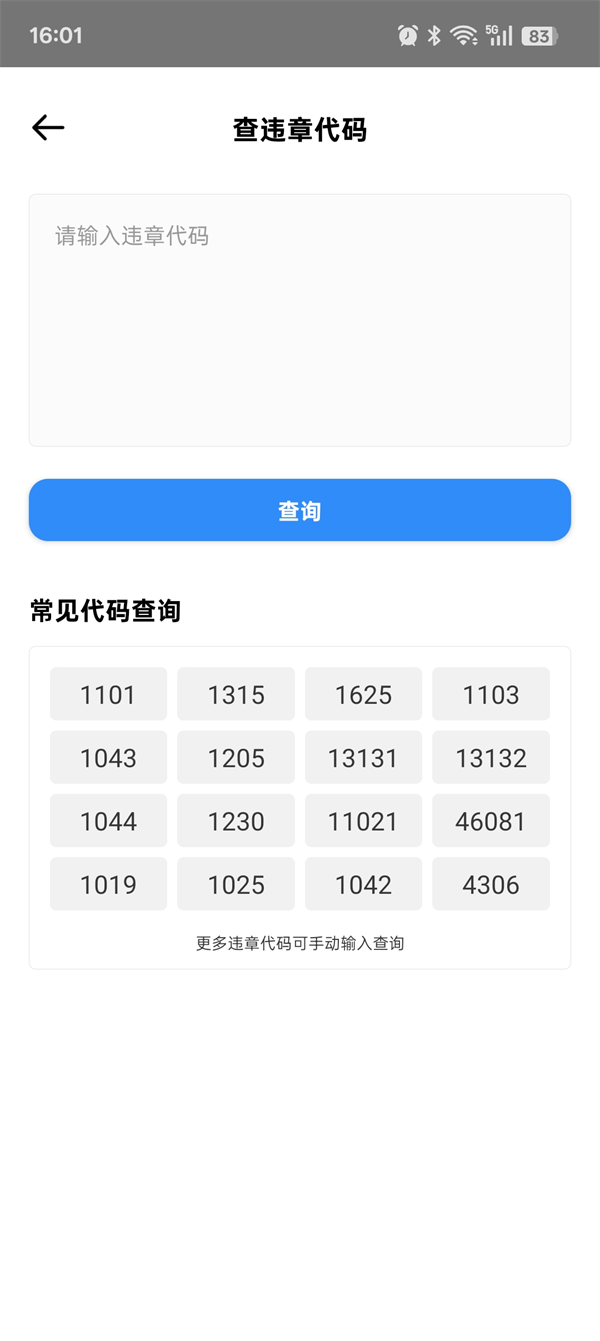This screenshot has height=1341, width=600.
Task: Pick code 13132
Action: coord(491,757)
